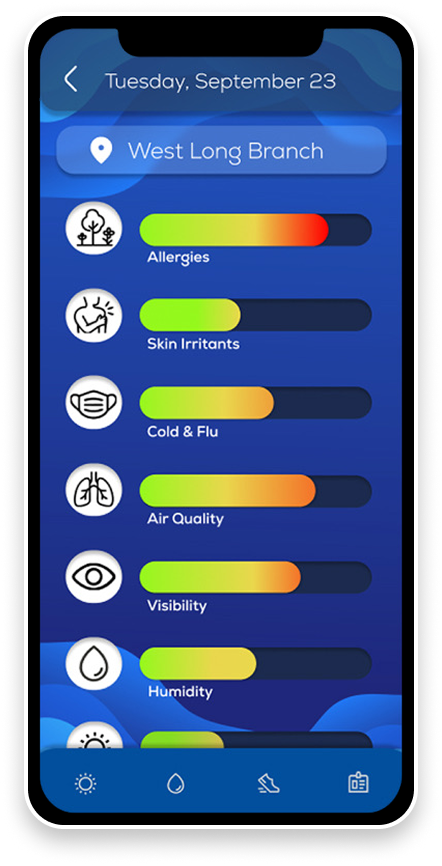The width and height of the screenshot is (442, 866).
Task: Go back using the top-left arrow
Action: pos(70,79)
